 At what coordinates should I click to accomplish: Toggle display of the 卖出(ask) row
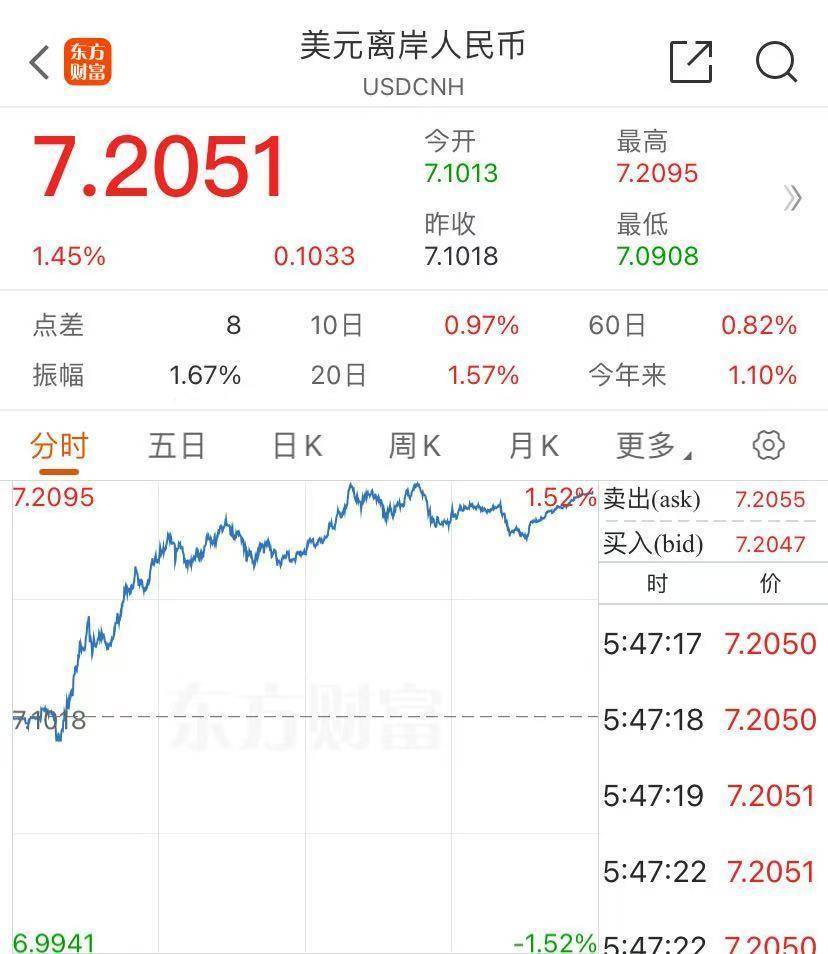pos(710,497)
